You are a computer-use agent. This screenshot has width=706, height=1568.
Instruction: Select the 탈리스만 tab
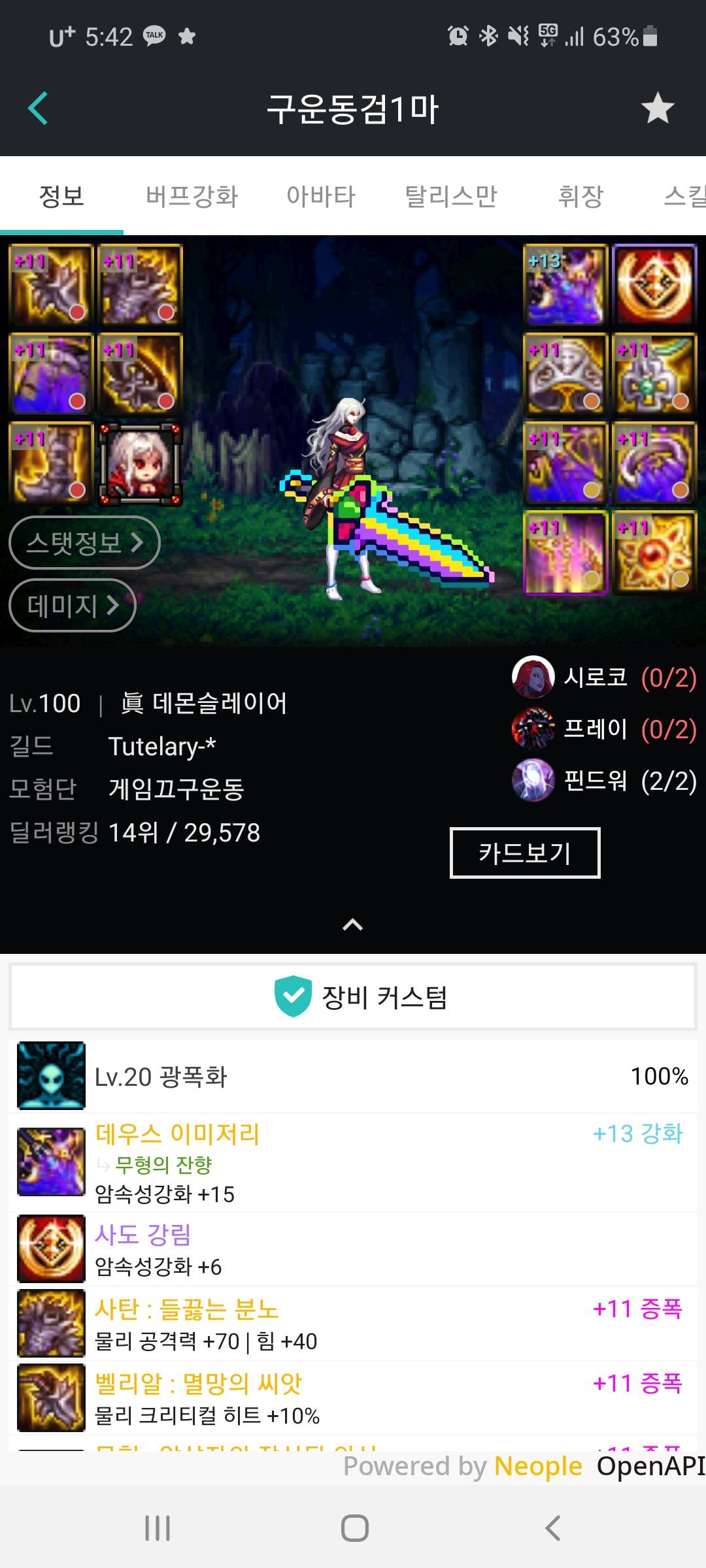451,196
